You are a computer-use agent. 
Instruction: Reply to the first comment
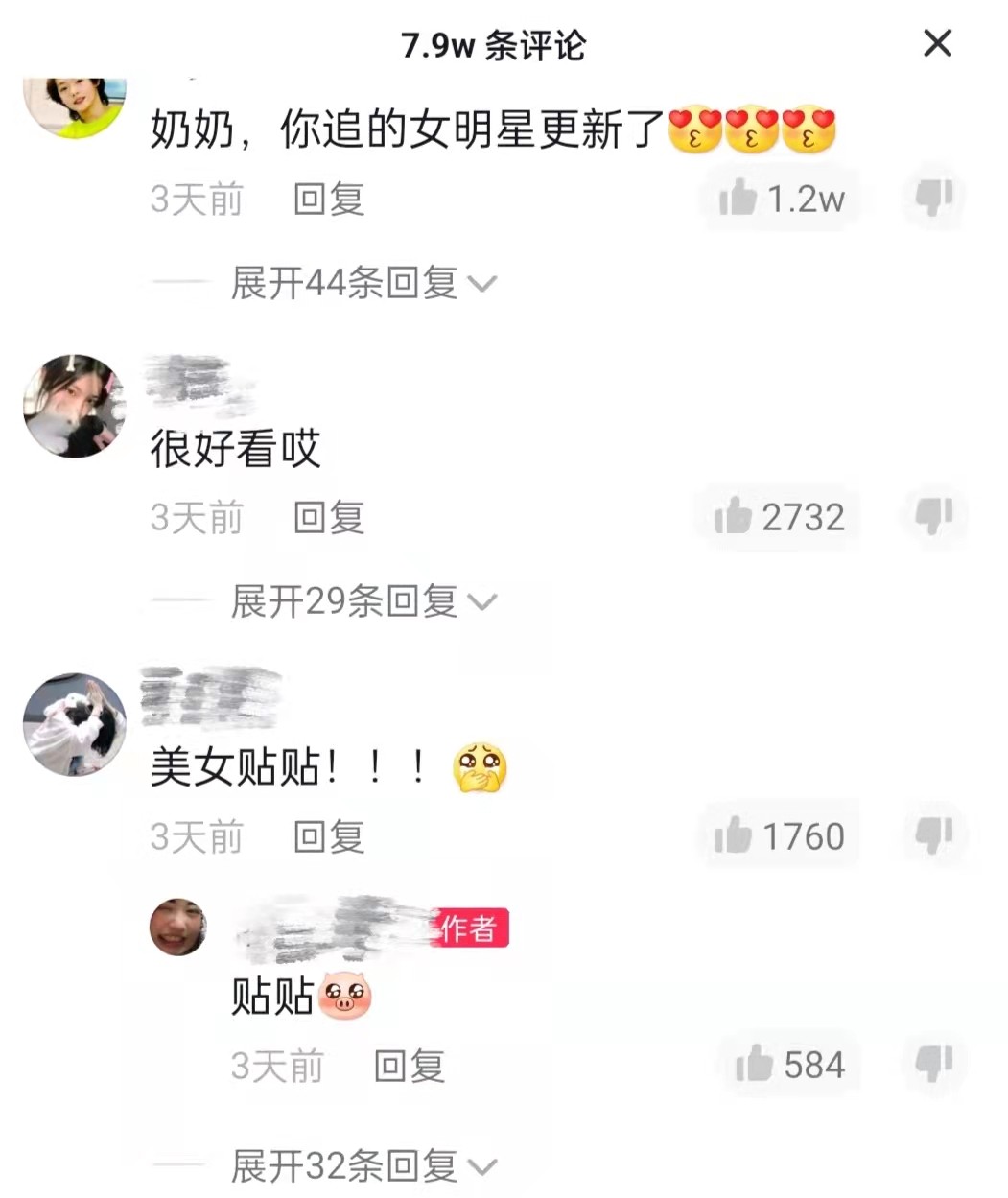[x=328, y=199]
